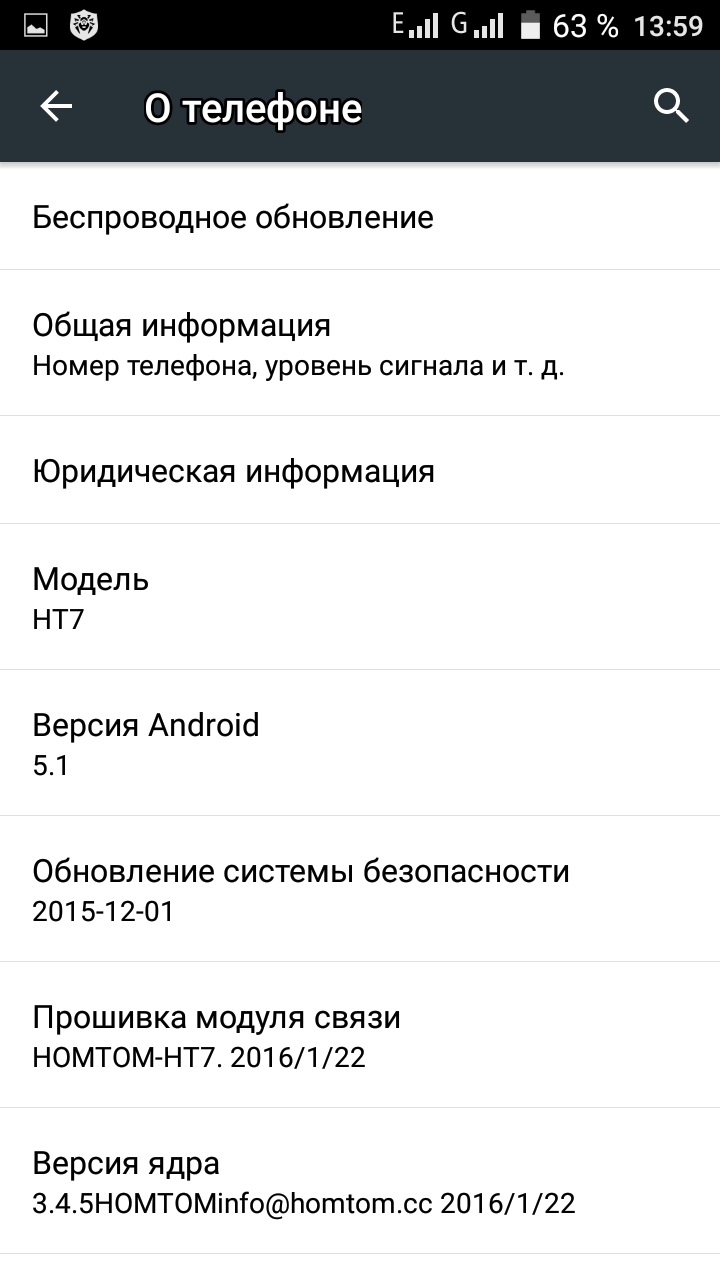Tap the Модель HT7 row
Viewport: 720px width, 1280px height.
coord(360,597)
